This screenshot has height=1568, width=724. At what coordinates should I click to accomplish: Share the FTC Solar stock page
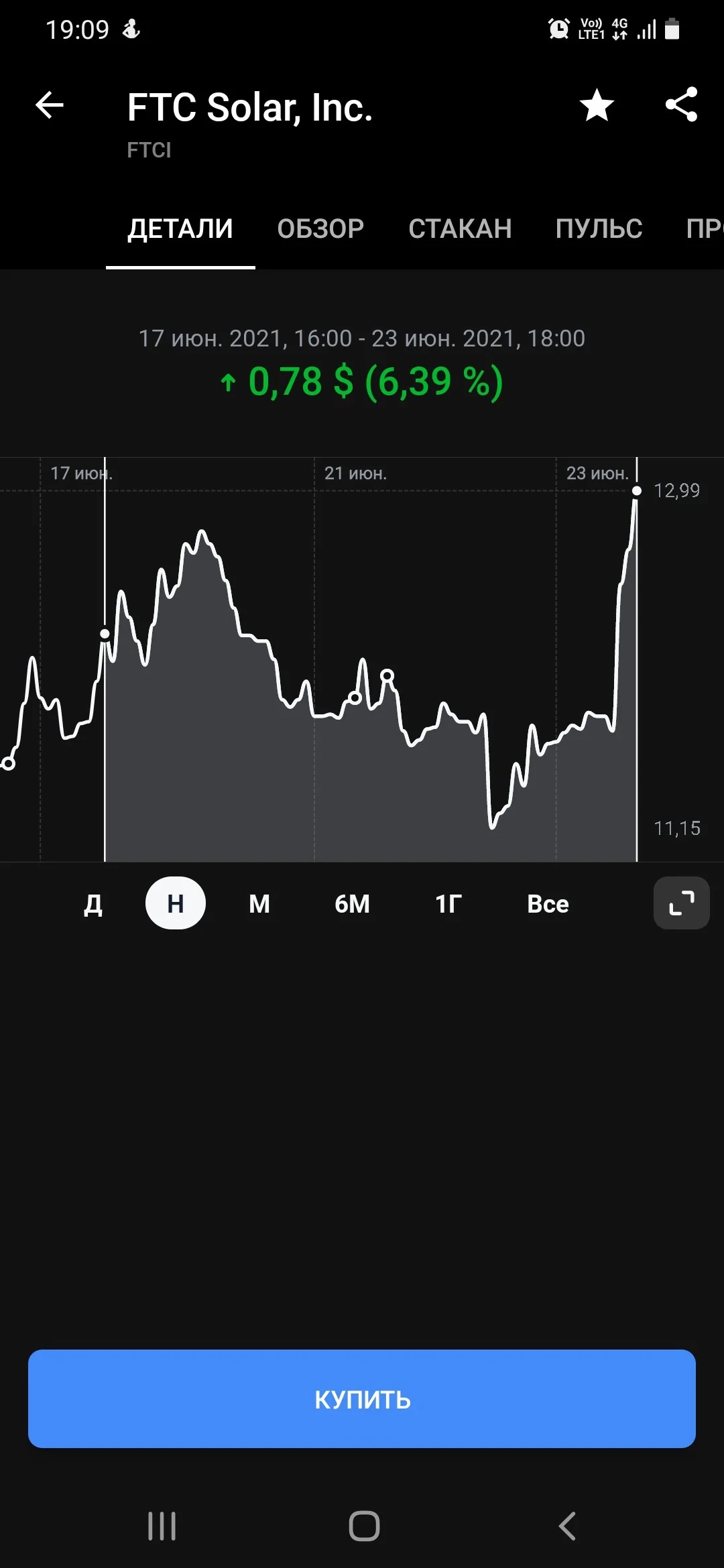tap(681, 105)
